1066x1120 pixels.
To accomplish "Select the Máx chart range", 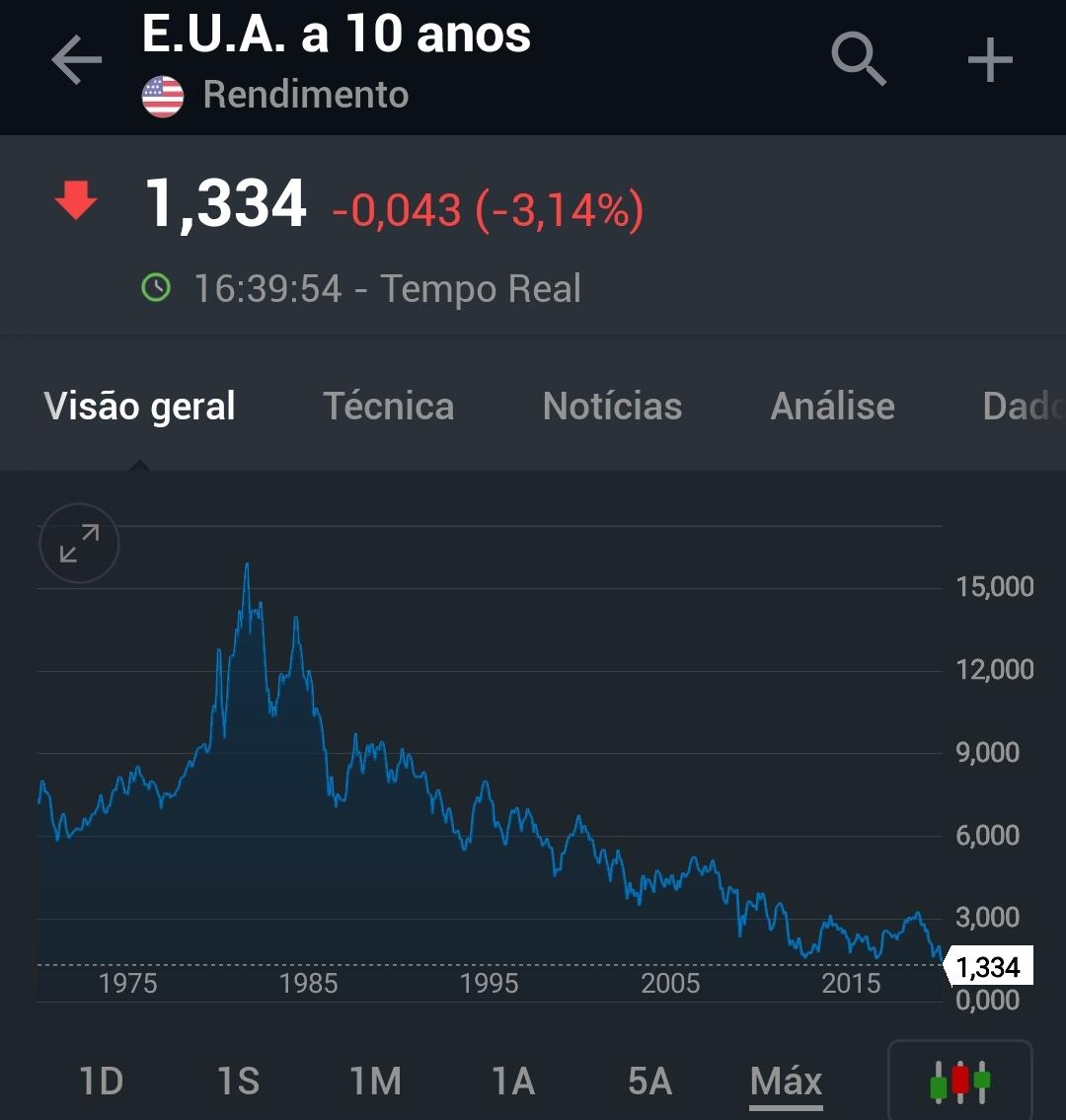I will coord(786,1082).
